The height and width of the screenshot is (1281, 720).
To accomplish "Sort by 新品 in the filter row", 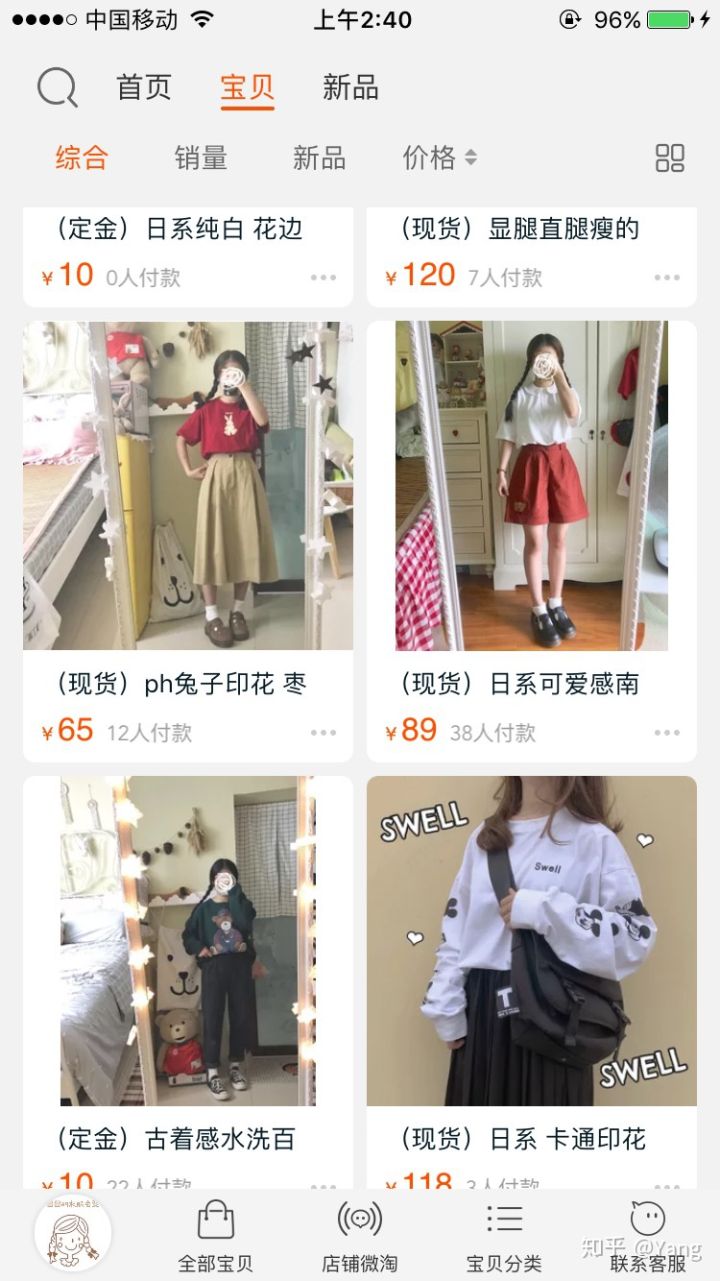I will click(x=318, y=158).
